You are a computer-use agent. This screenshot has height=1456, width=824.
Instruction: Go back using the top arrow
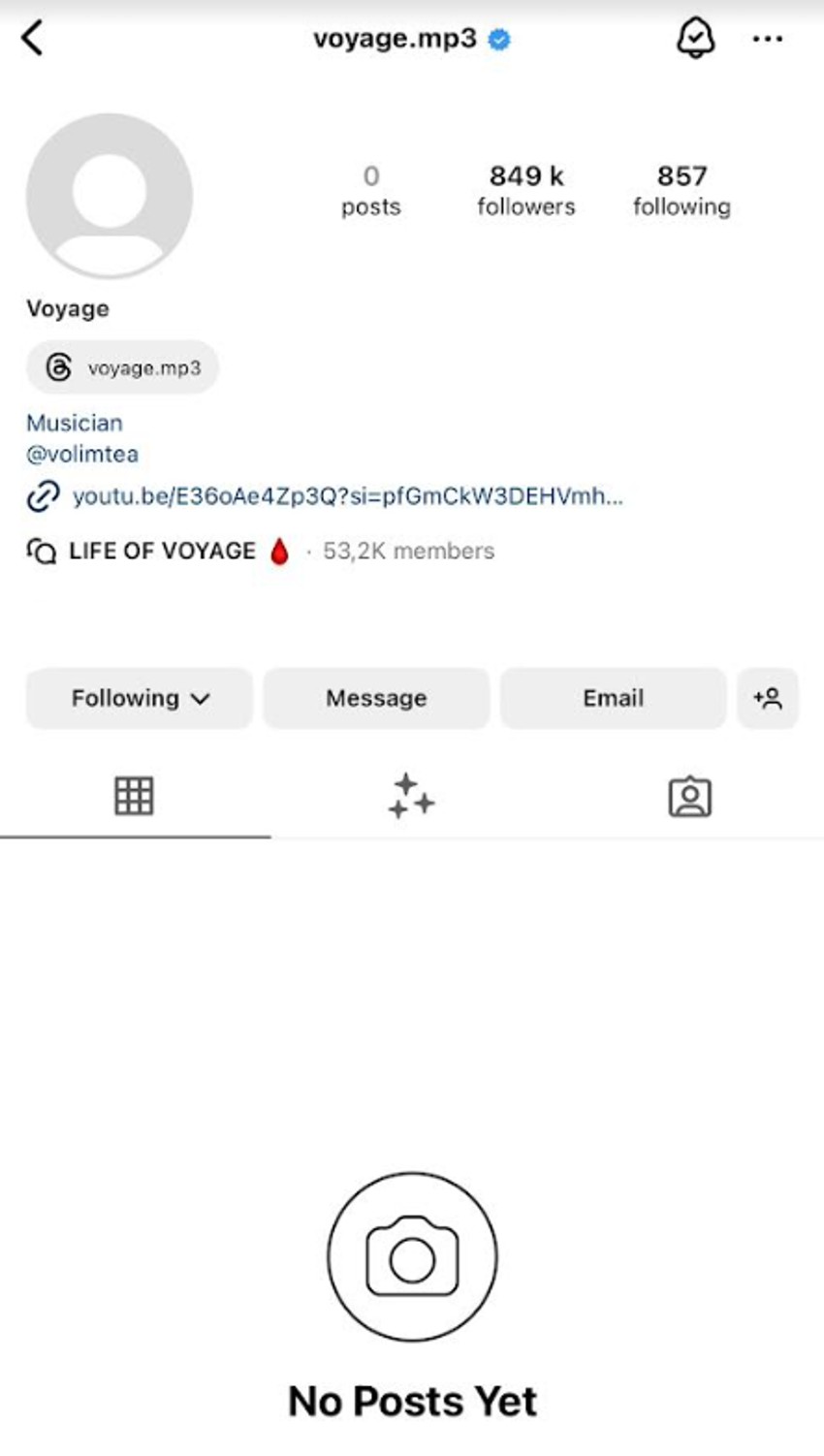pyautogui.click(x=33, y=39)
